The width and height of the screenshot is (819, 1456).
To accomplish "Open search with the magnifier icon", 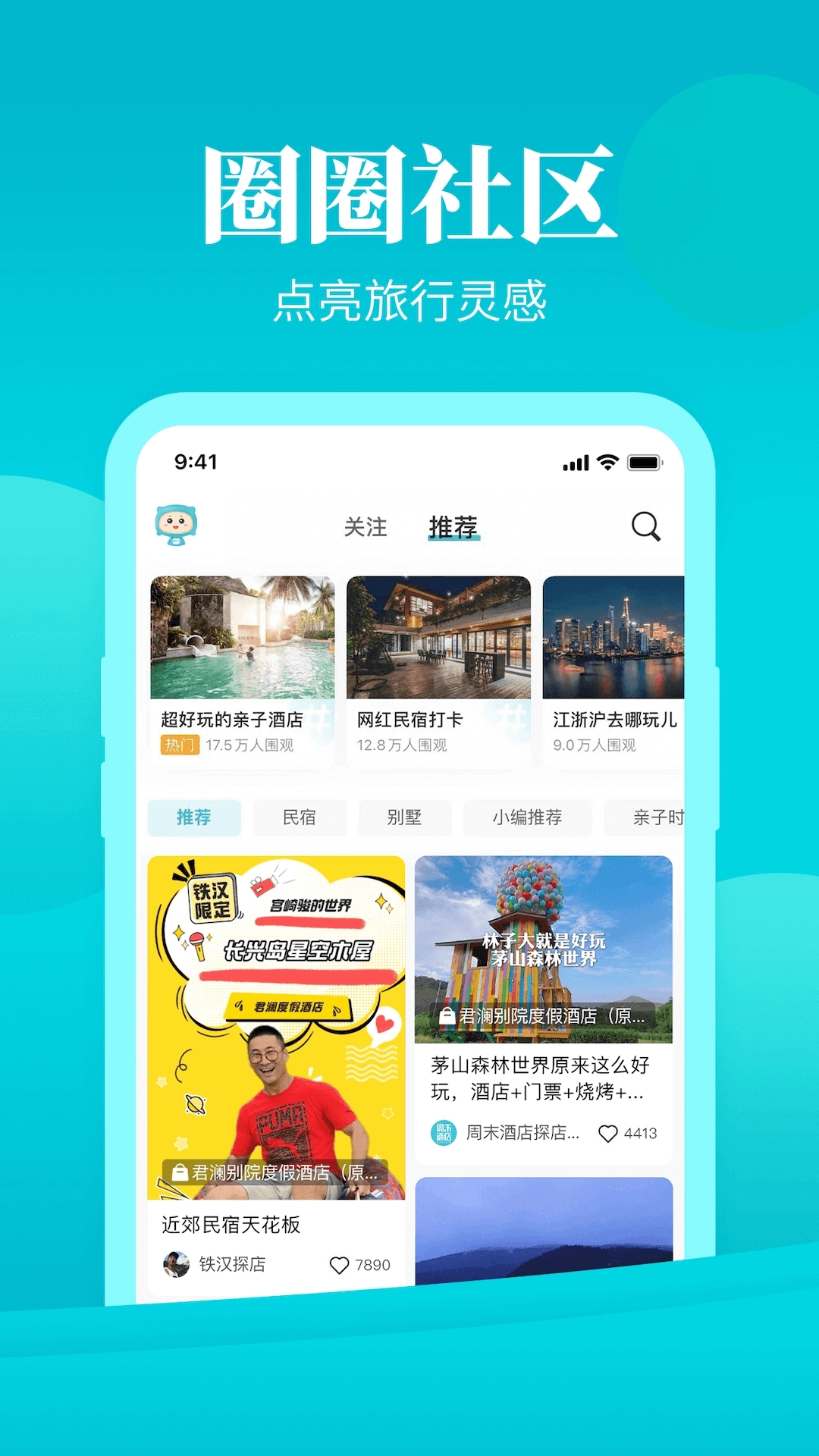I will tap(645, 526).
